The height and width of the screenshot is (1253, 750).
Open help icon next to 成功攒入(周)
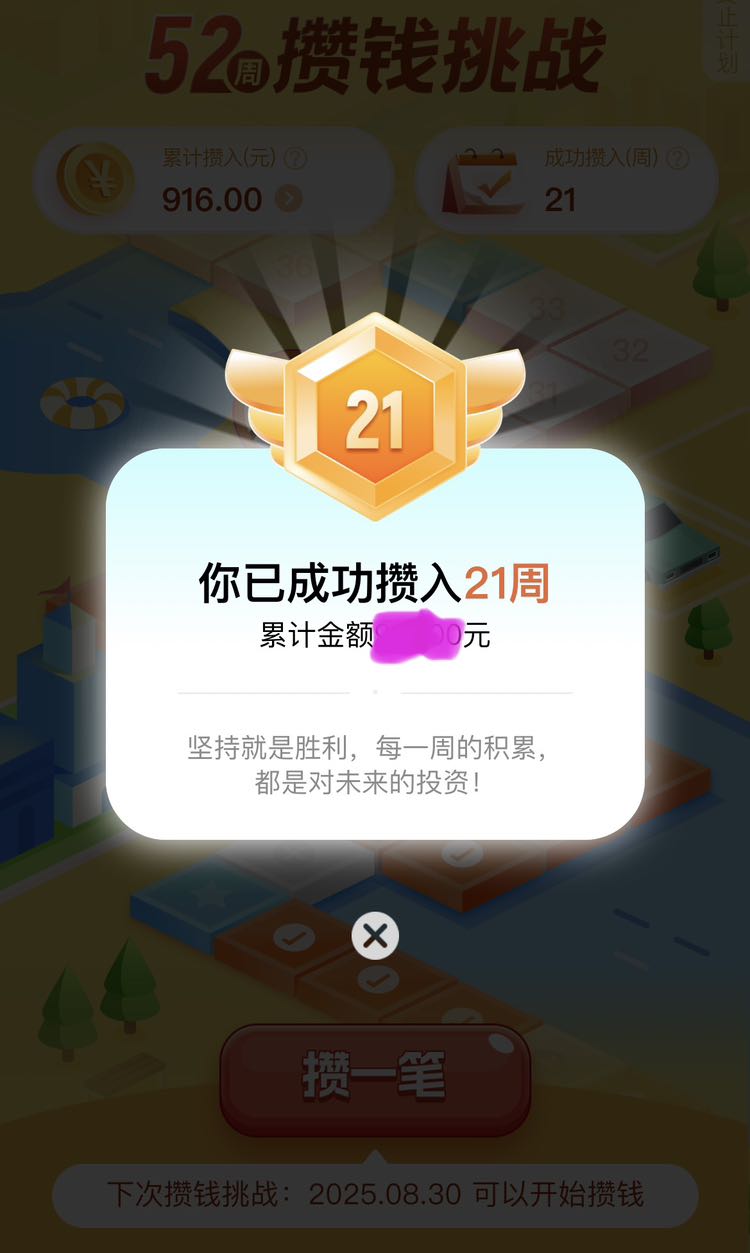coord(677,158)
